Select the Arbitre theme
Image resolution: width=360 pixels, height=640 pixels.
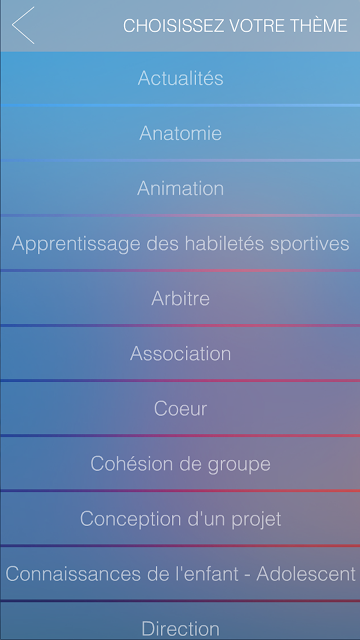[x=180, y=298]
